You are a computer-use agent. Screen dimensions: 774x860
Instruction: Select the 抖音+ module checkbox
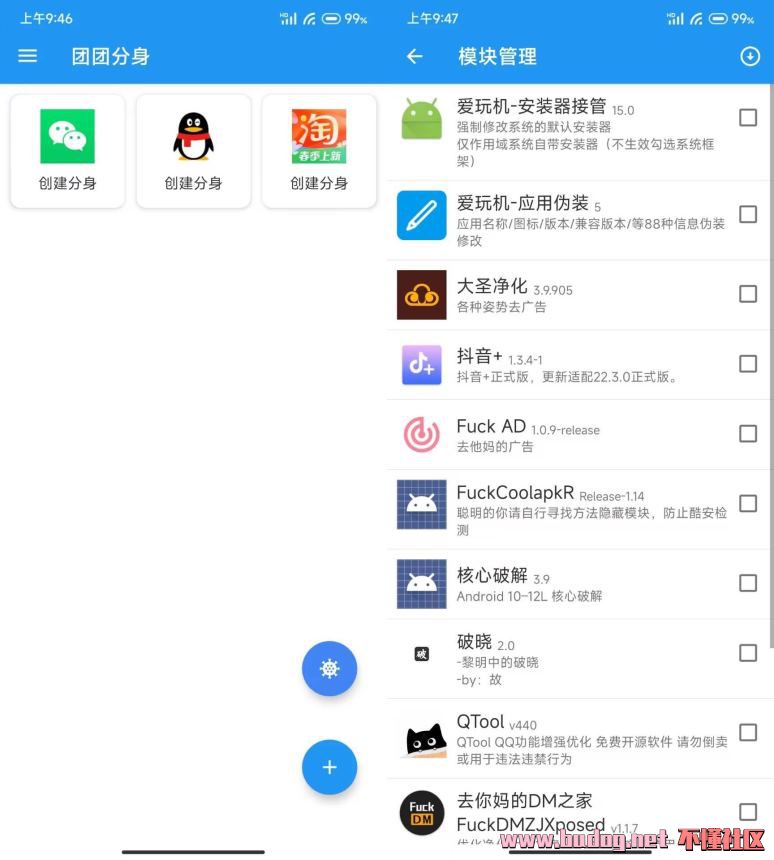(748, 364)
